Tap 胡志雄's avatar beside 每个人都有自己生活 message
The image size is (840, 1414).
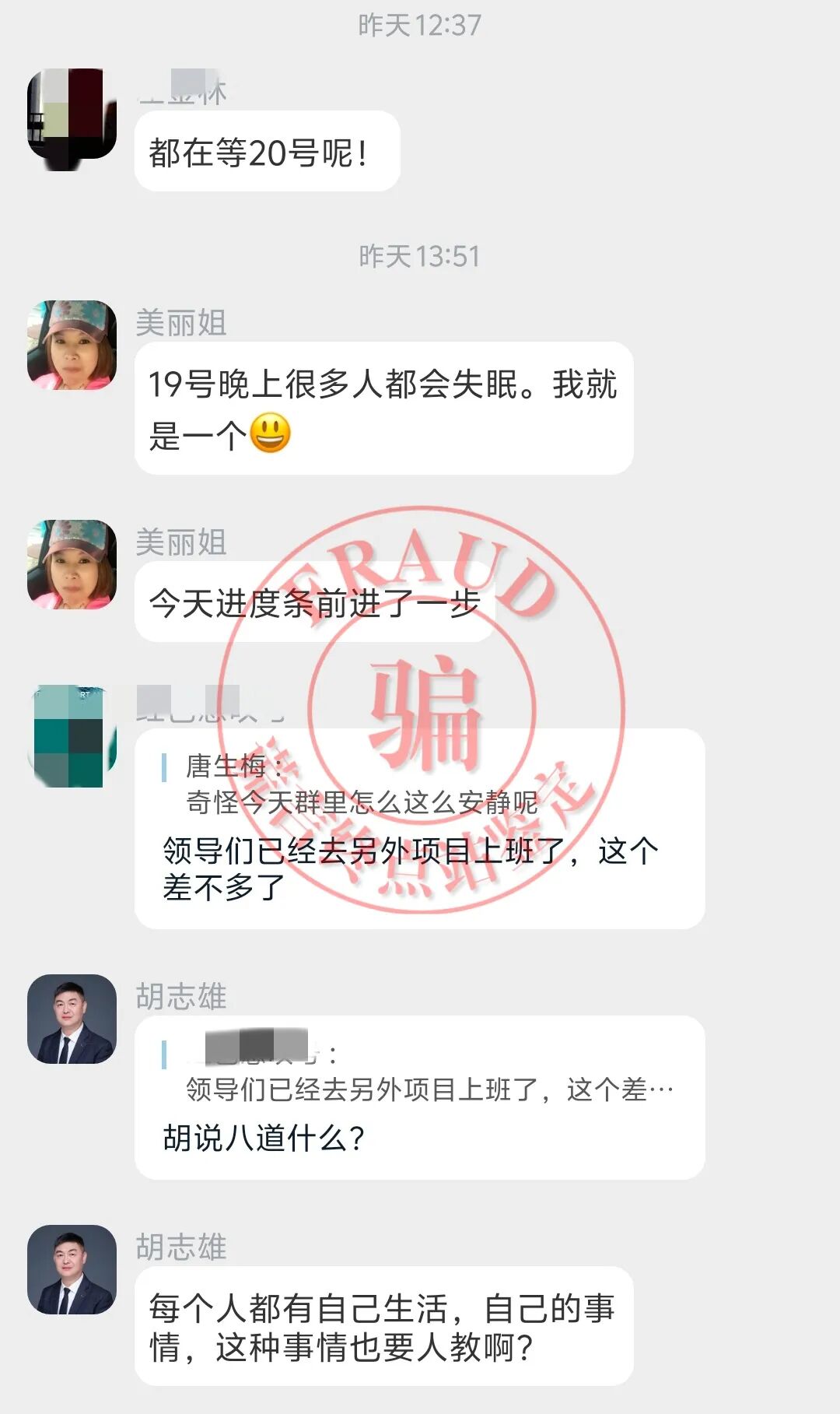pos(72,1269)
